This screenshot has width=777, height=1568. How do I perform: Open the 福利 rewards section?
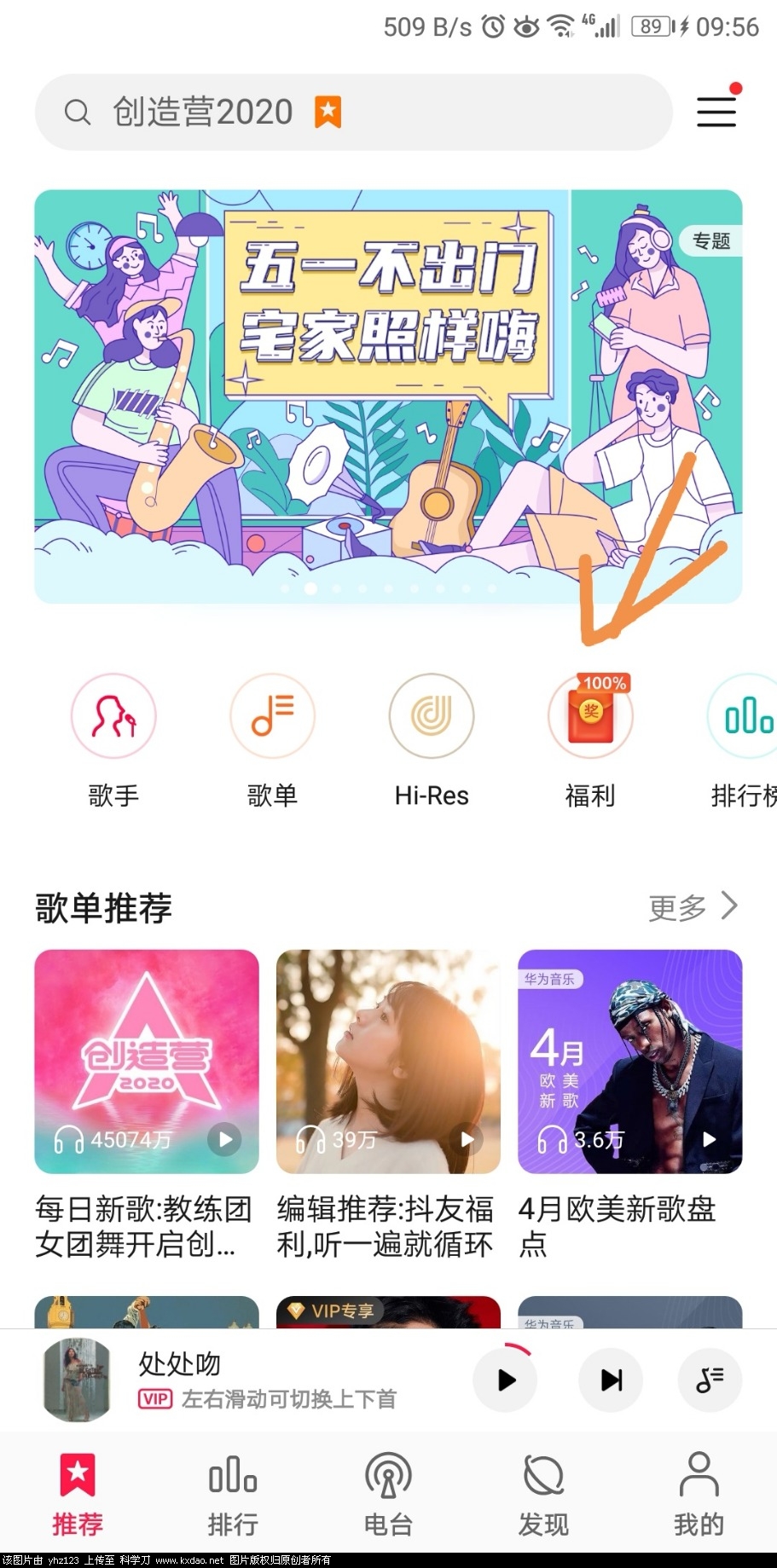coord(590,716)
